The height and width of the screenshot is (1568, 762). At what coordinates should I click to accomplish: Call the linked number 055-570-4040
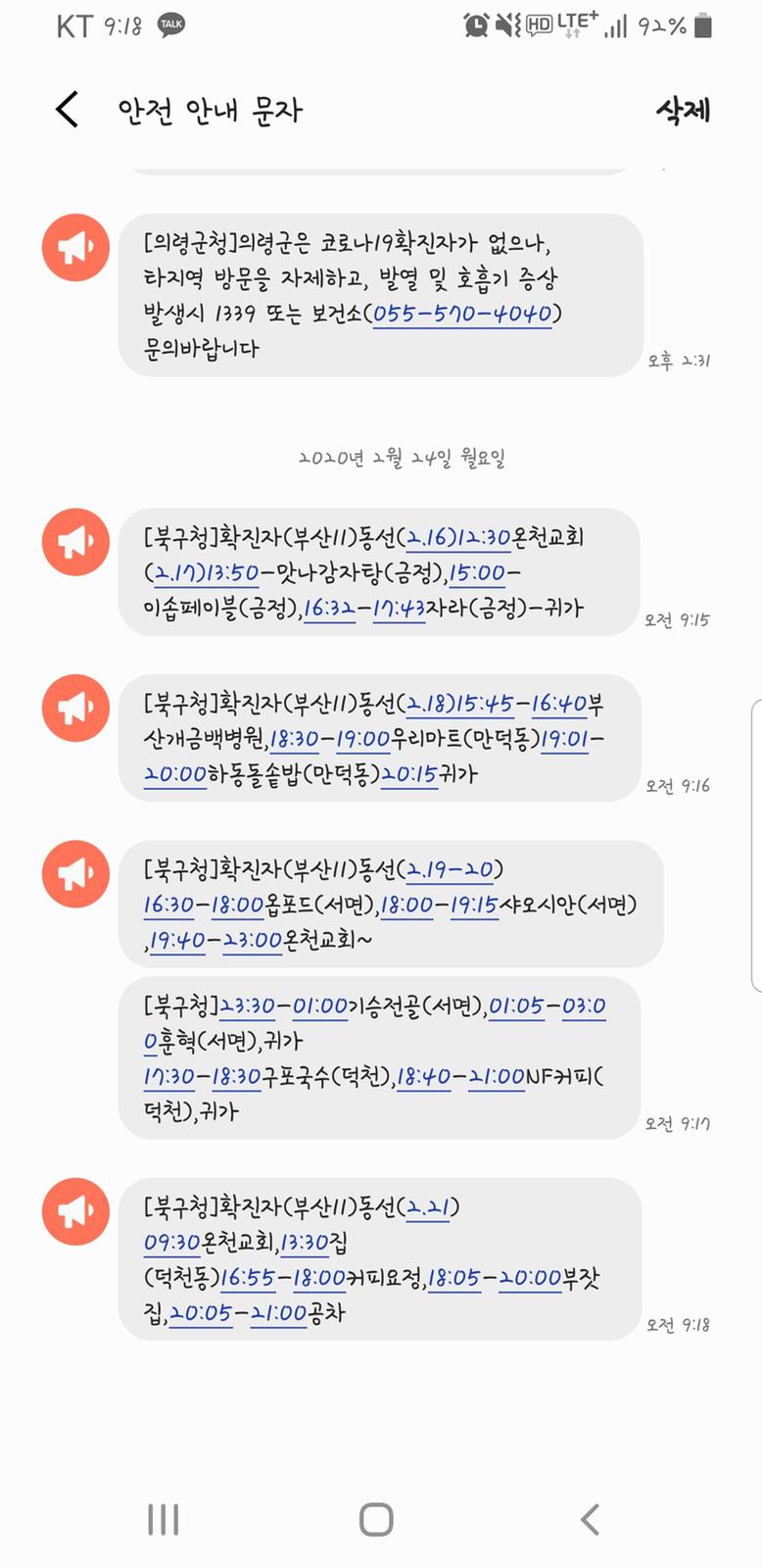click(x=462, y=314)
